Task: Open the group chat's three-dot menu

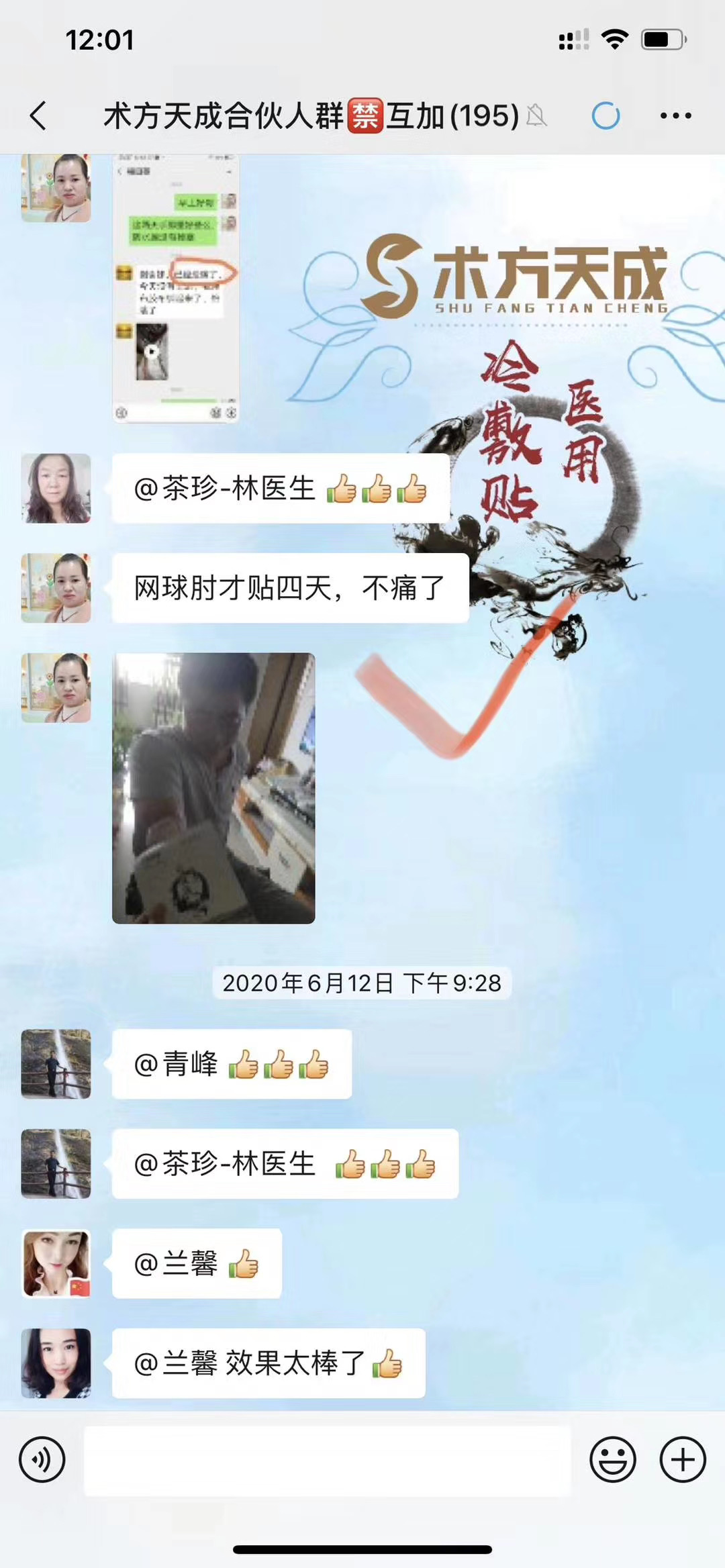Action: (x=675, y=115)
